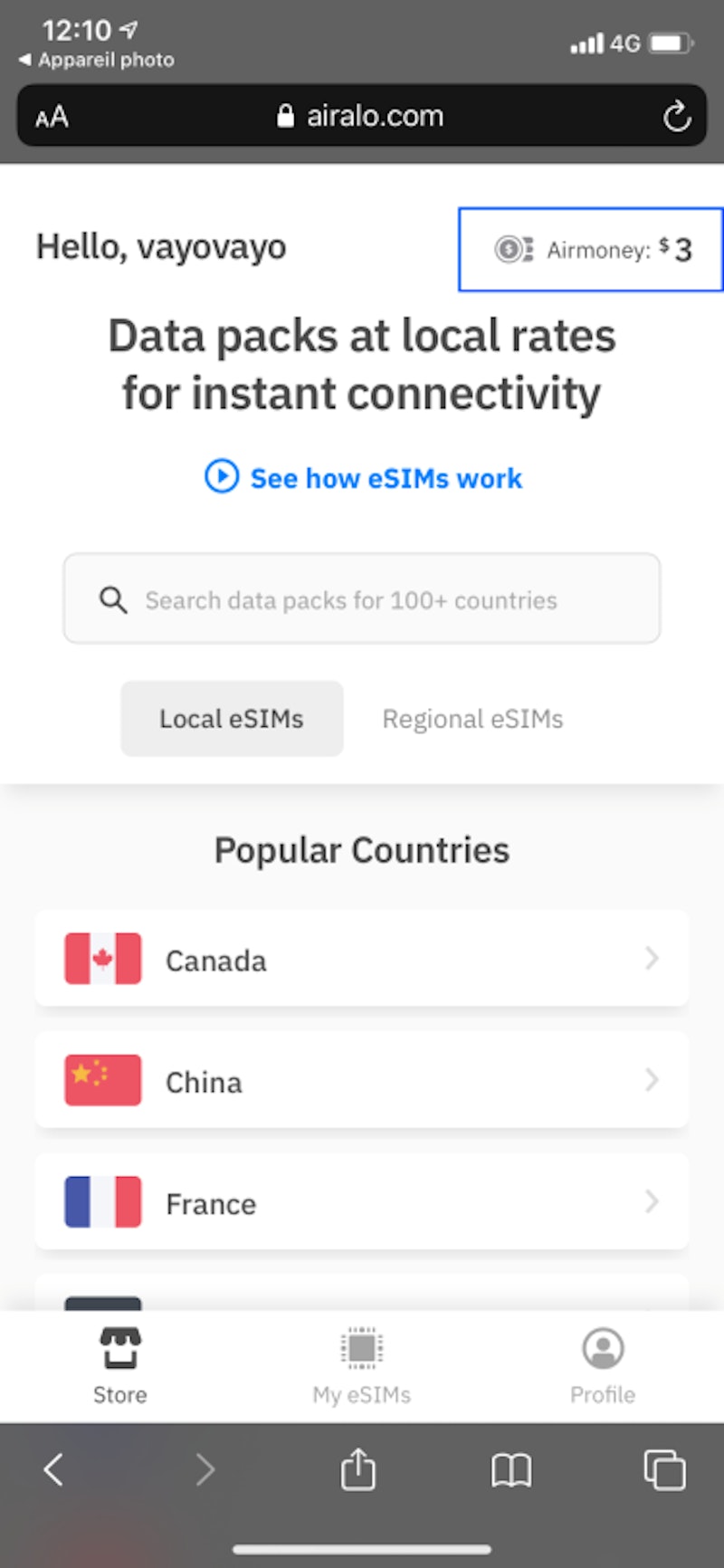Go to the Store tab

tap(120, 1366)
